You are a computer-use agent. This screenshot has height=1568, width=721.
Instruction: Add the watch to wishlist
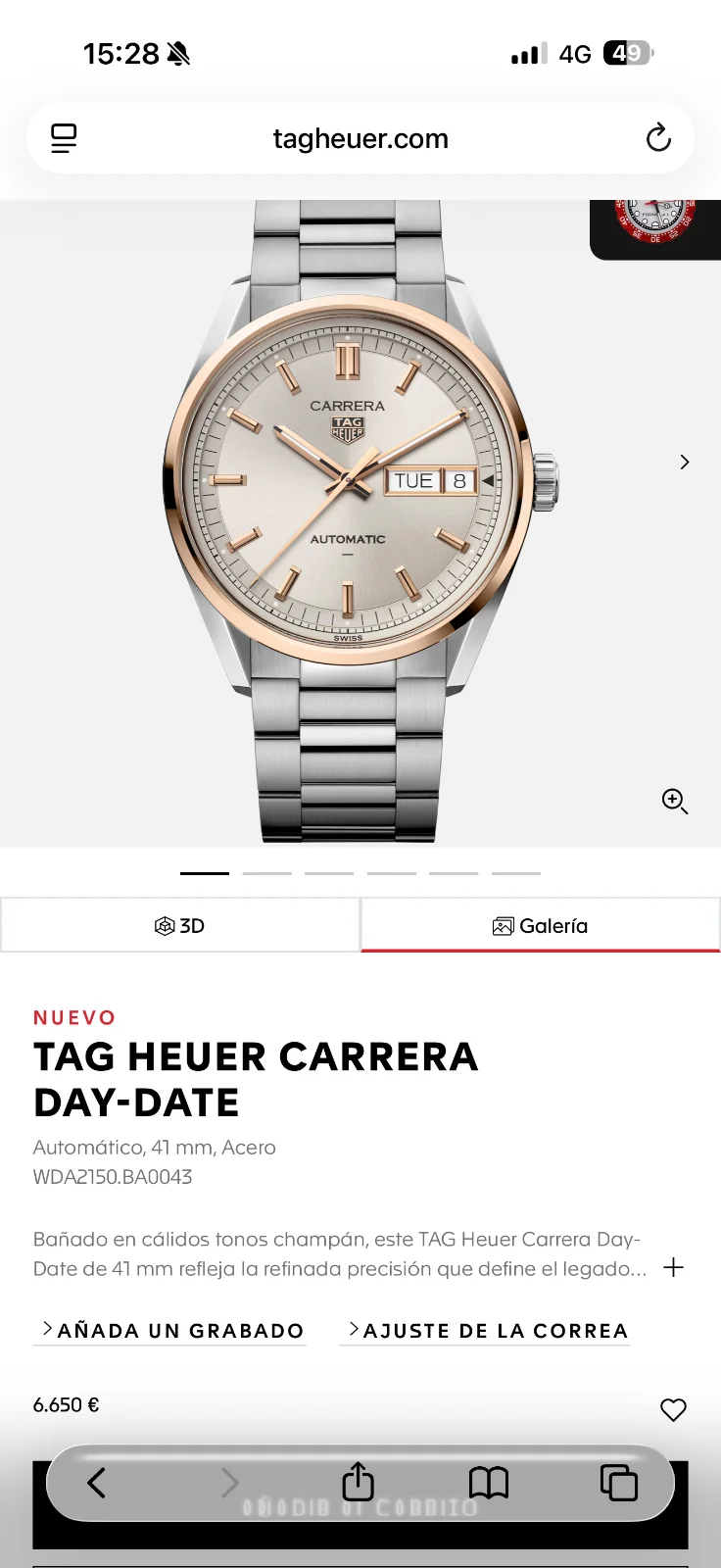point(673,1409)
